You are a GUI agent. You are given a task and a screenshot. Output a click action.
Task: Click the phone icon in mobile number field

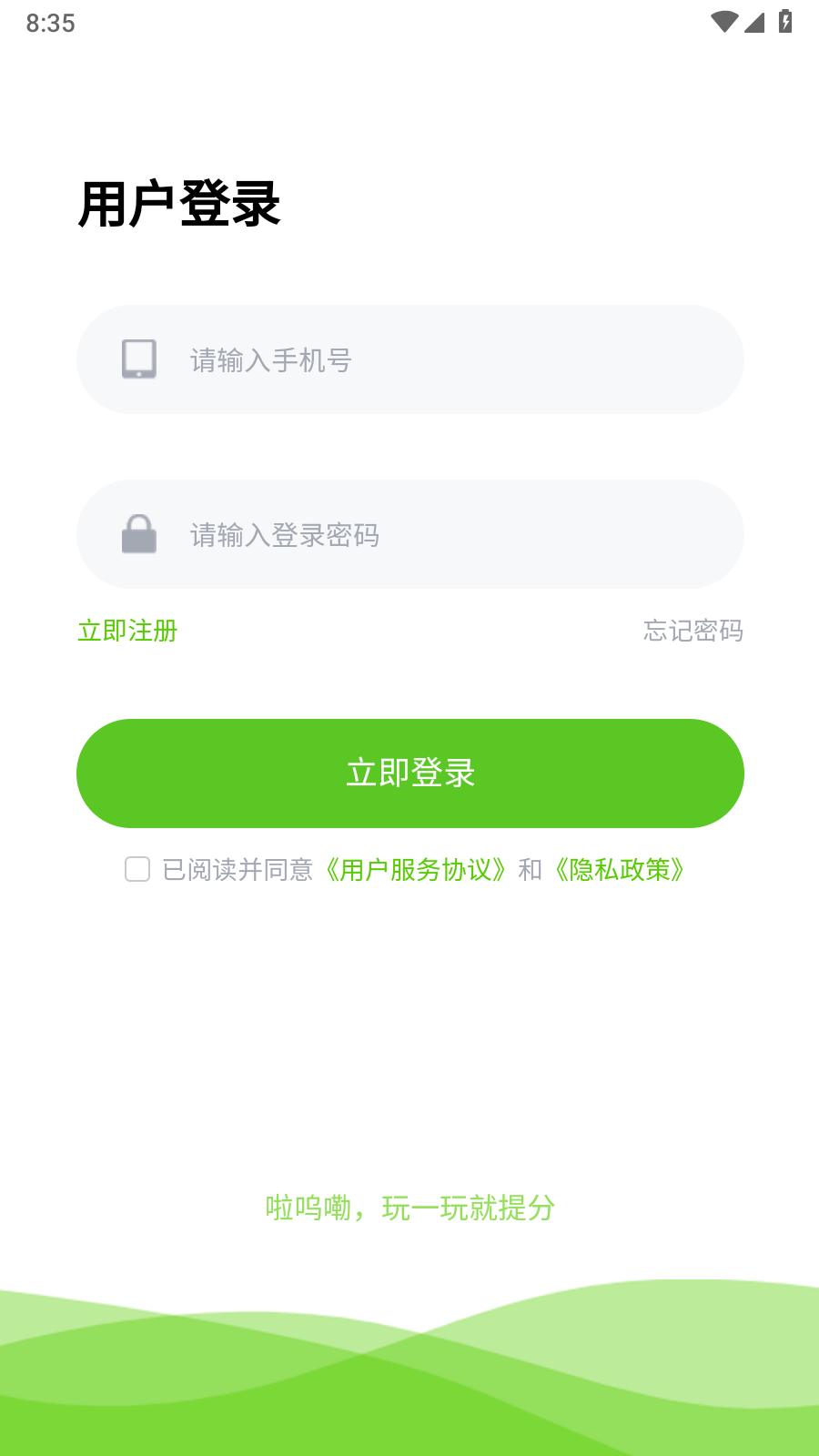tap(138, 359)
